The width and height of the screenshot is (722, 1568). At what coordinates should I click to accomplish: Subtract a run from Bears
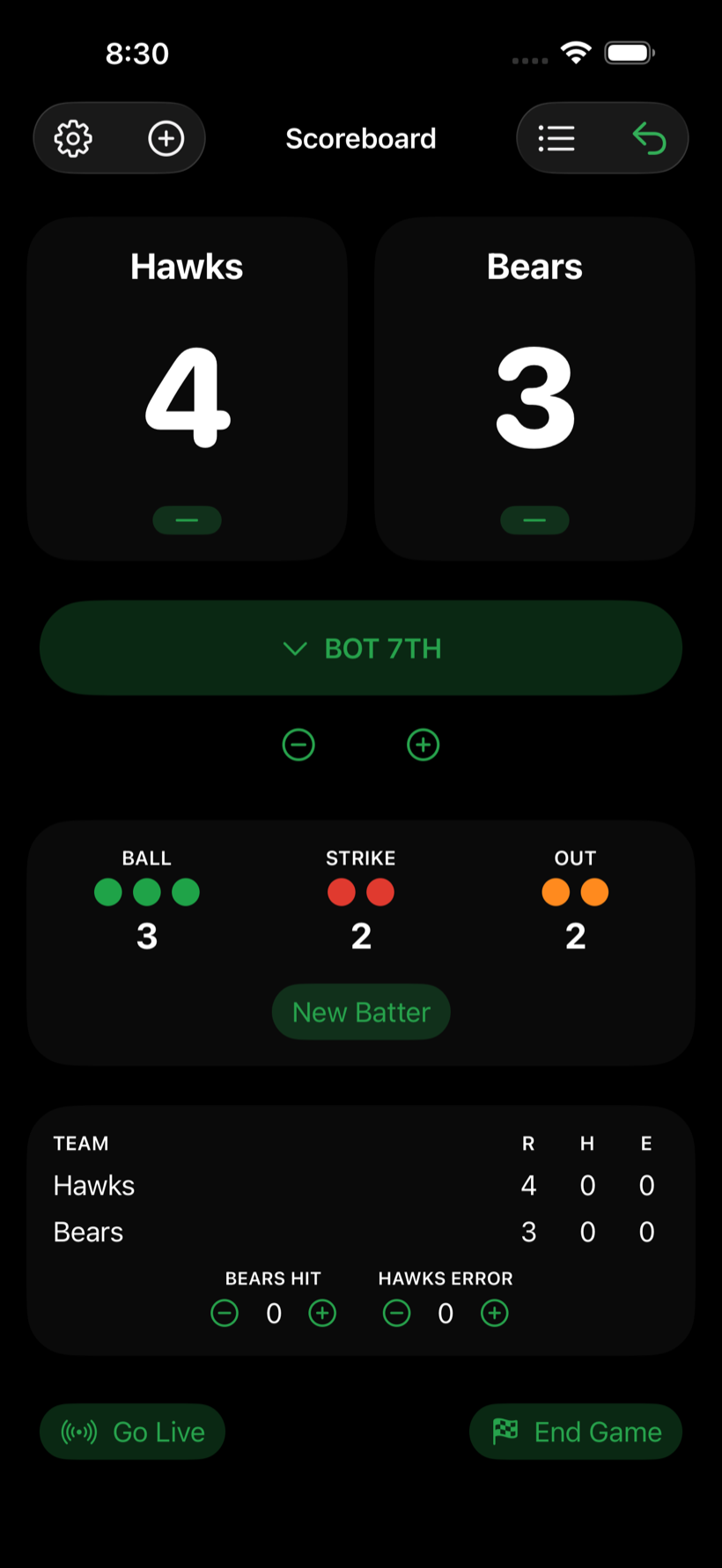tap(534, 520)
